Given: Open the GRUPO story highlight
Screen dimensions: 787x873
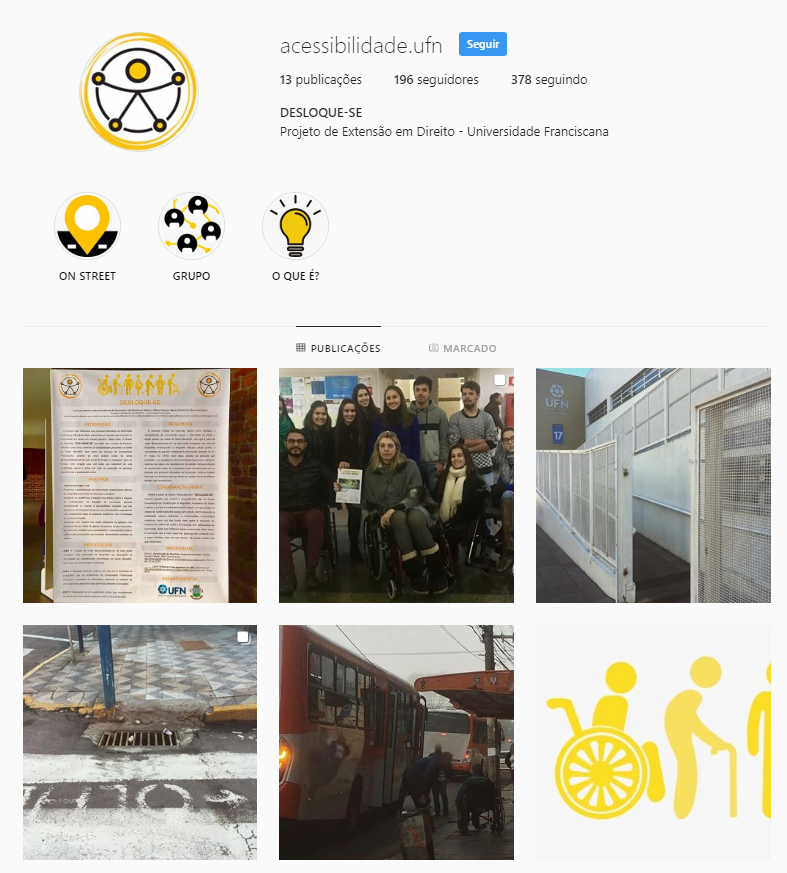Looking at the screenshot, I should point(191,227).
